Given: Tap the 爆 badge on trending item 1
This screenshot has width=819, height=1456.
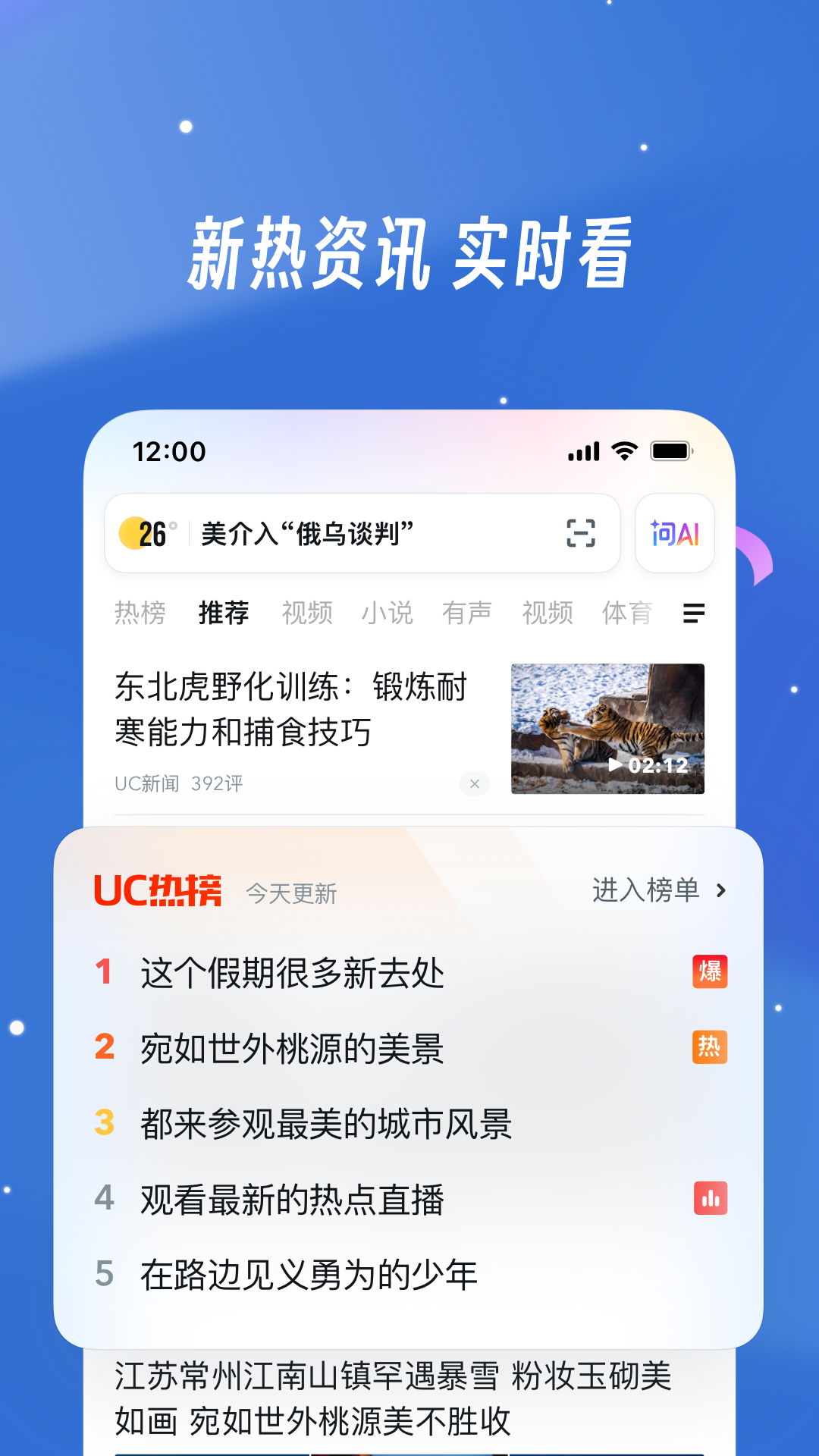Looking at the screenshot, I should point(709,971).
